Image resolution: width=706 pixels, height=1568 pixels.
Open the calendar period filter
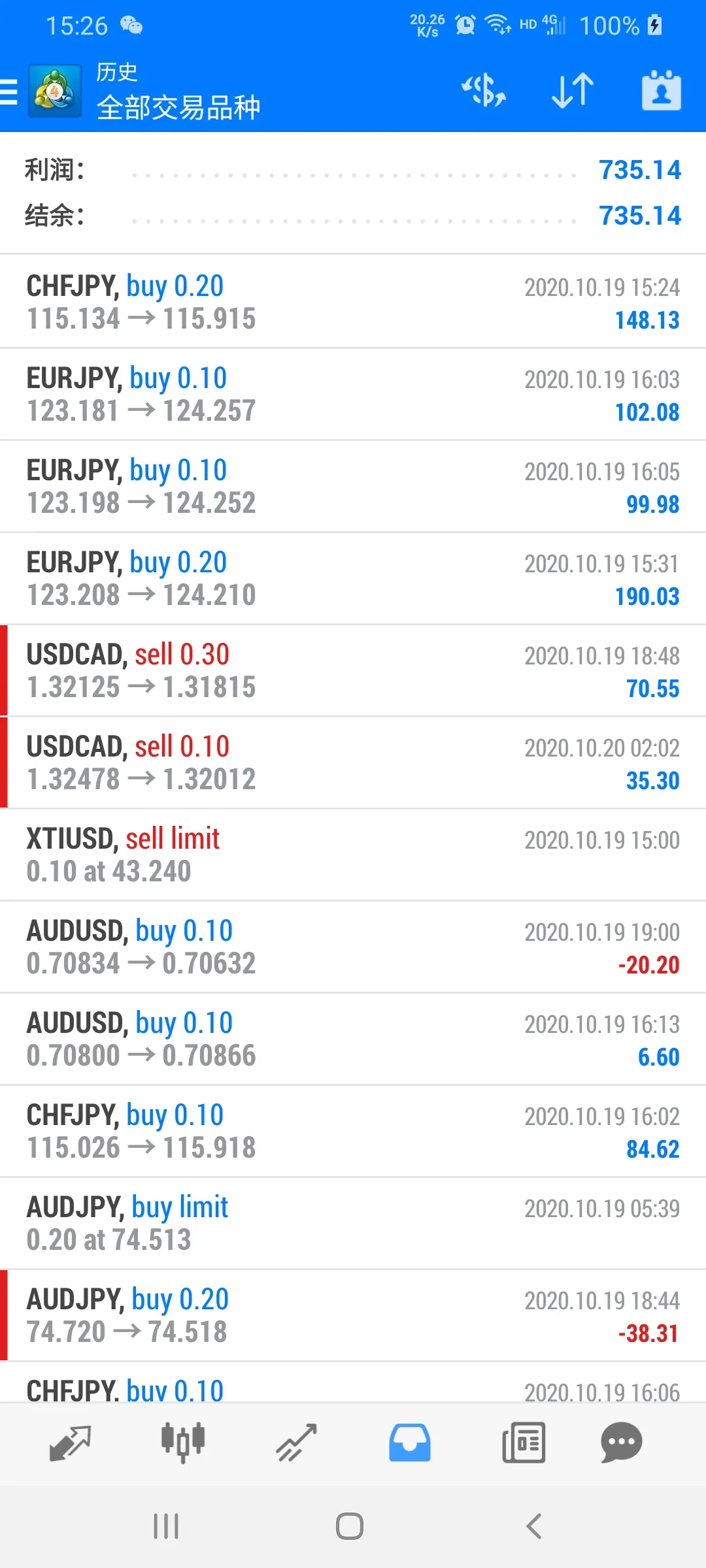coord(661,91)
